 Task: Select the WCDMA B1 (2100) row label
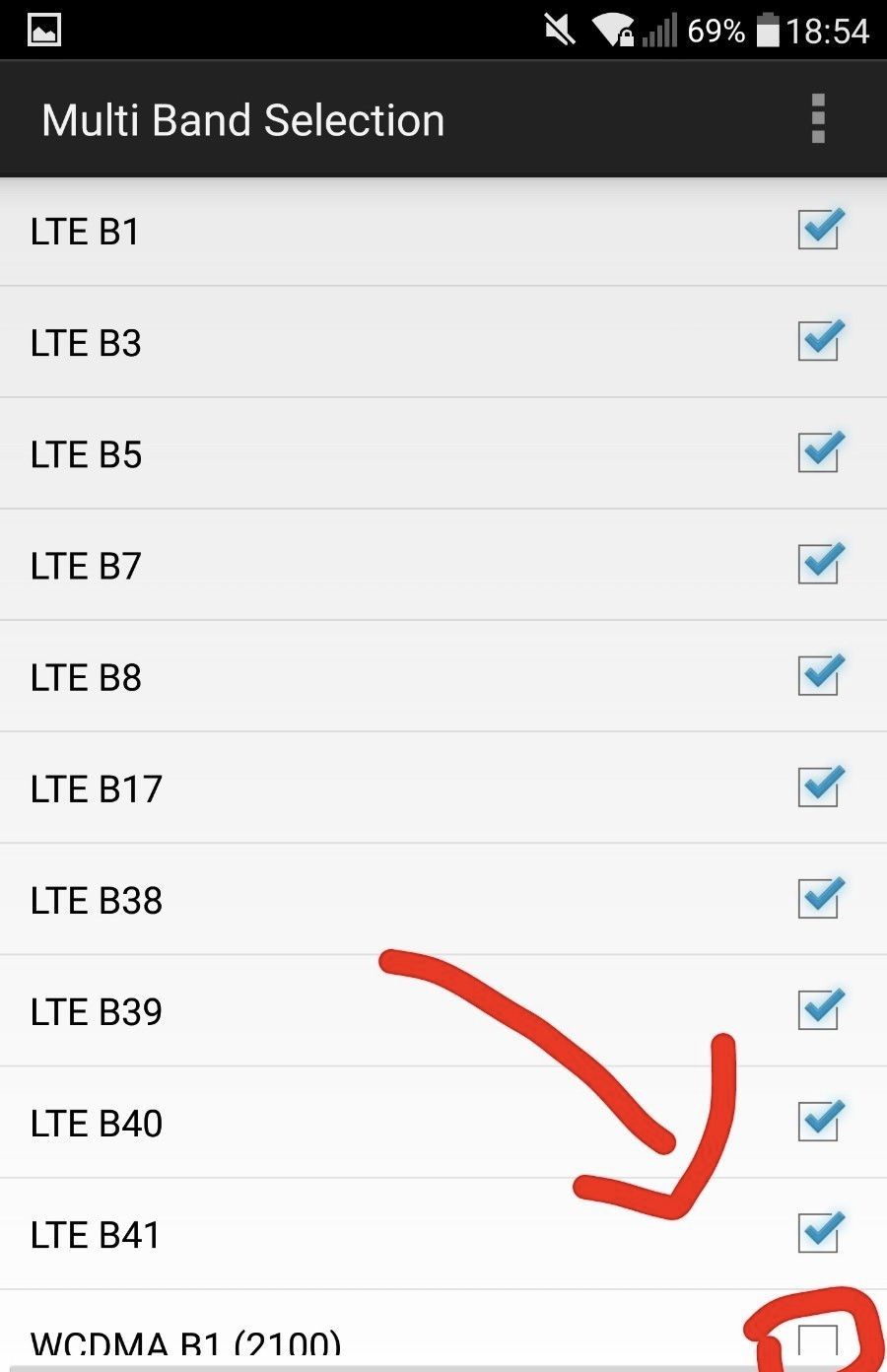(x=187, y=1342)
